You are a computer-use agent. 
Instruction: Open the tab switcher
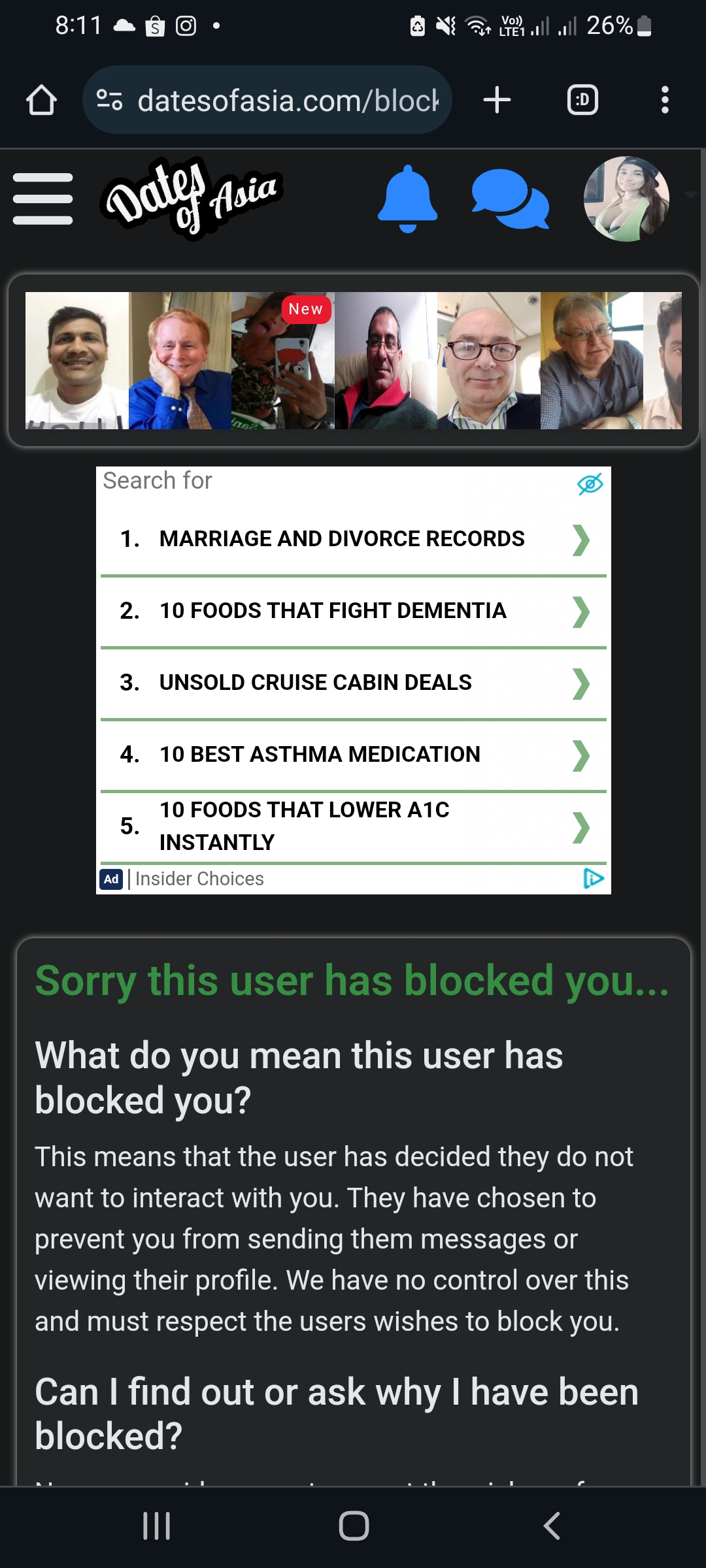tap(582, 101)
